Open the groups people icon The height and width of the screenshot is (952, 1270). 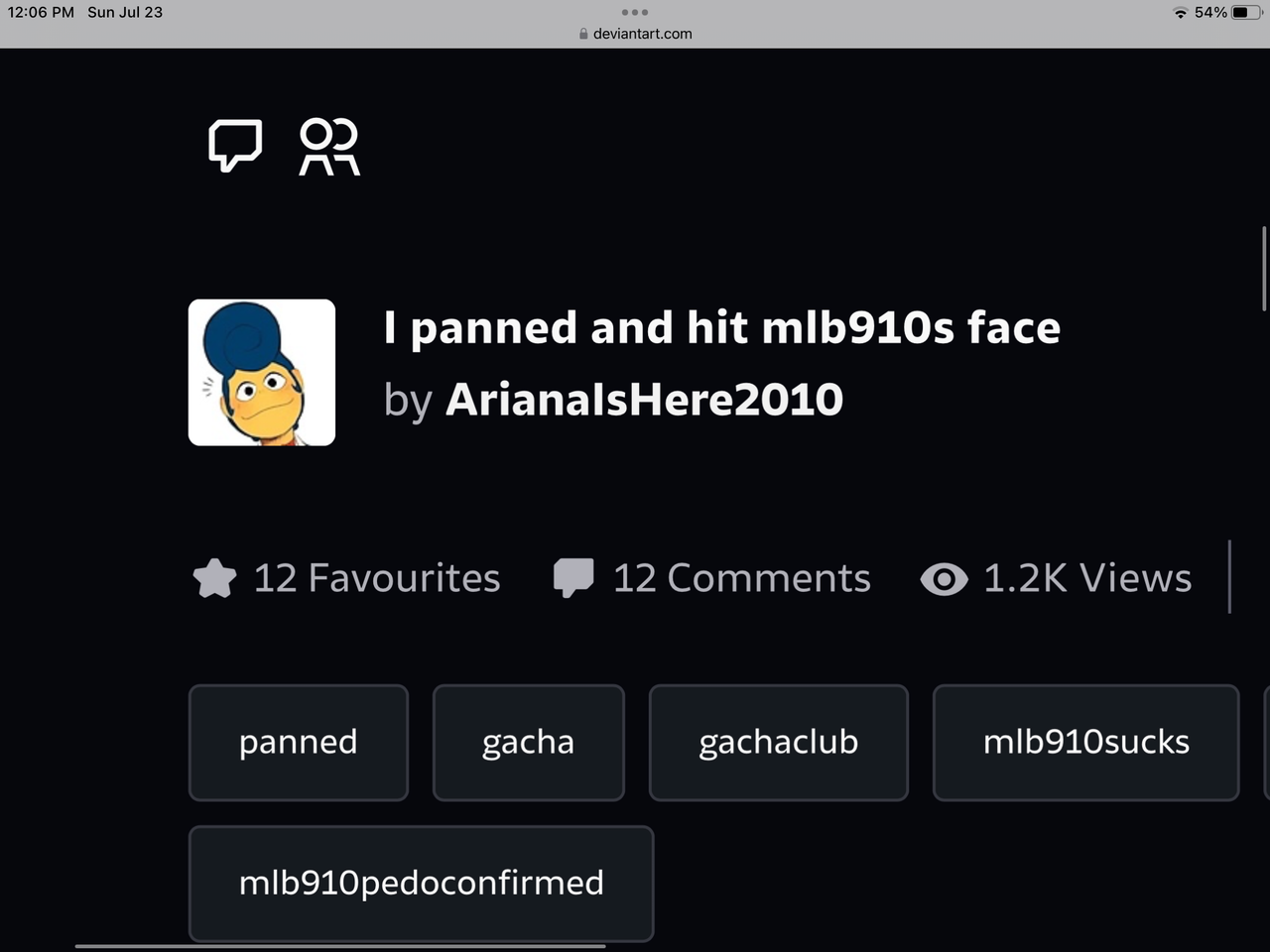coord(329,147)
